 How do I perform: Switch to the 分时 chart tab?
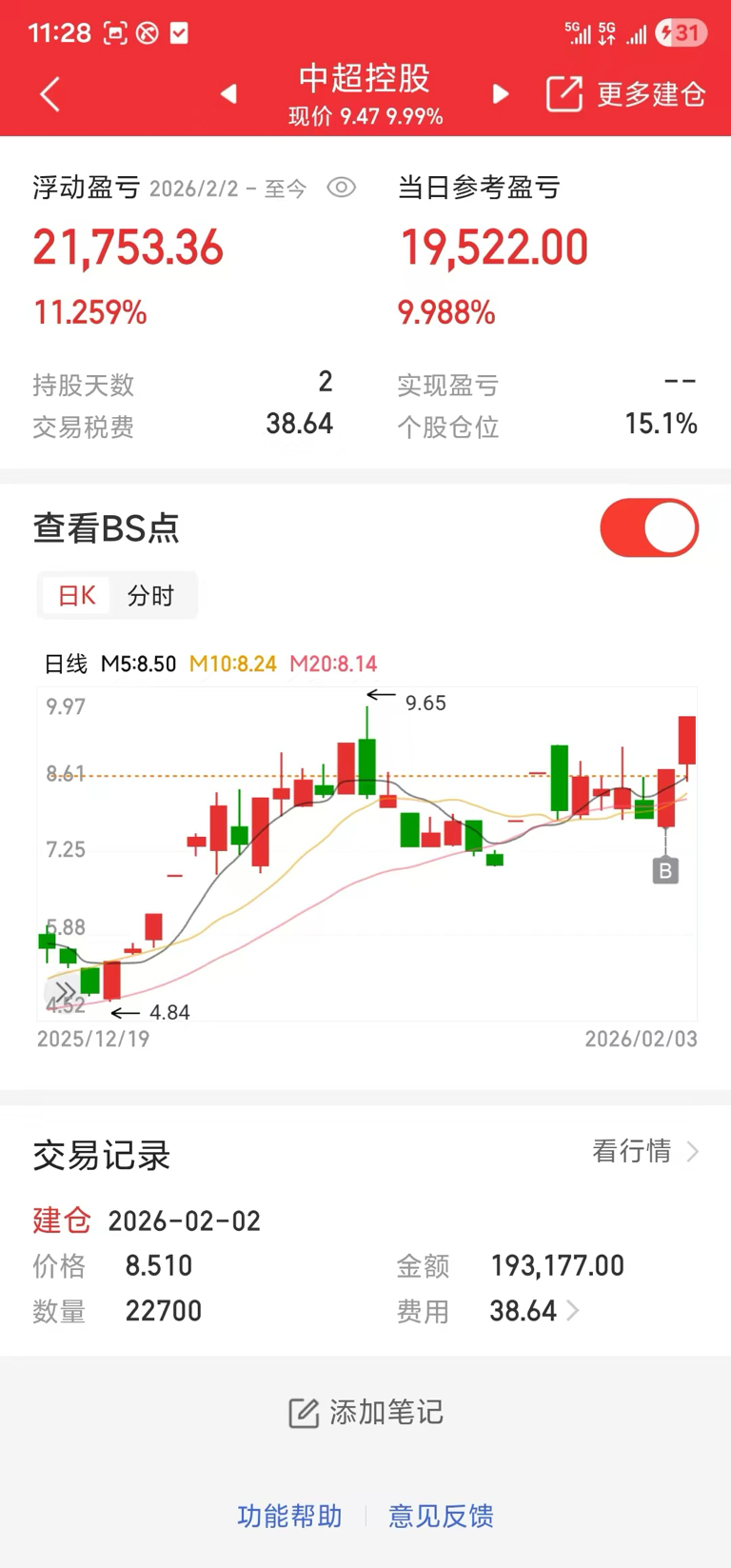pos(150,596)
